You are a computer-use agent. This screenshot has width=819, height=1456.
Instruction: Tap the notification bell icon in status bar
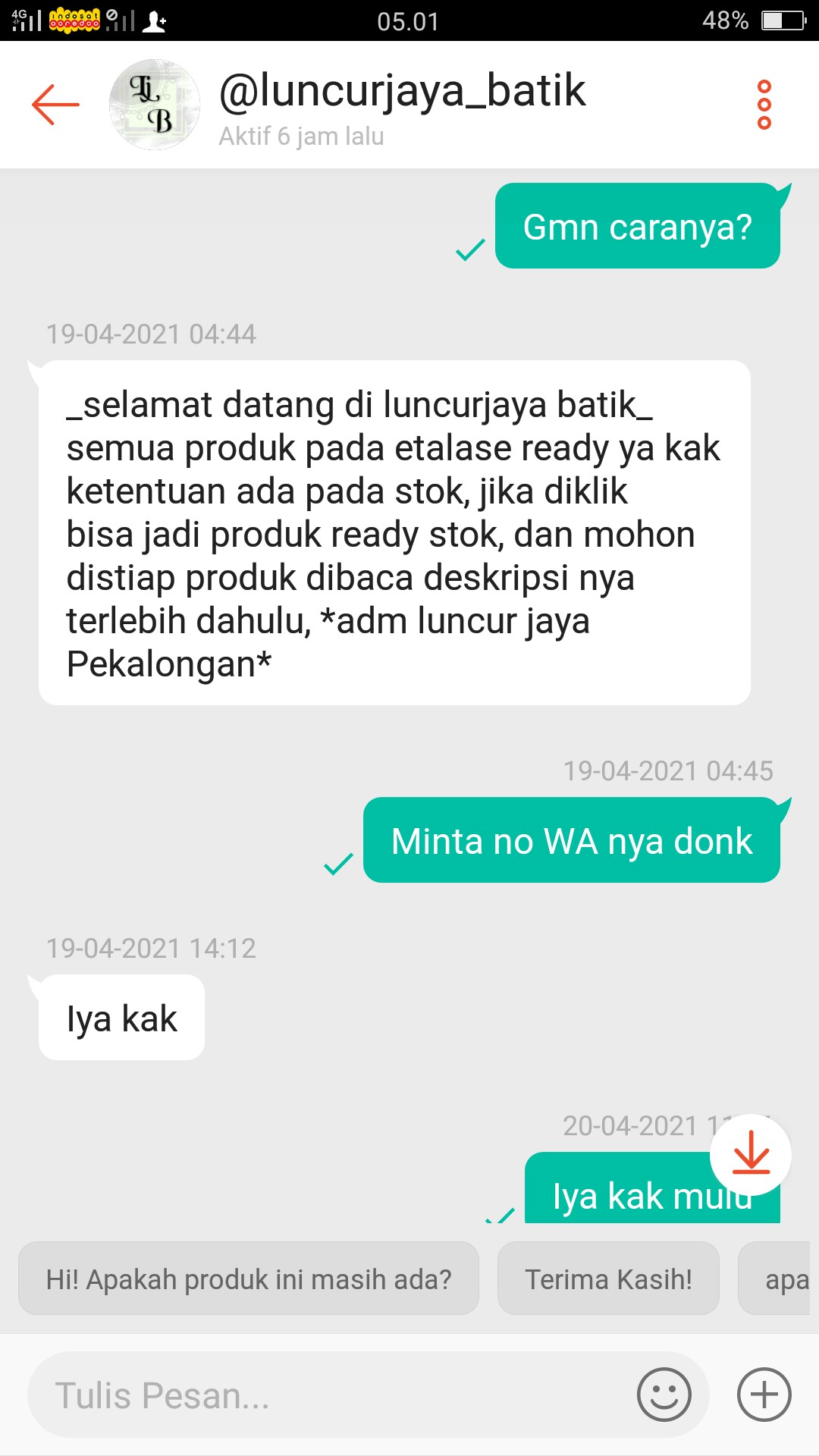click(155, 20)
